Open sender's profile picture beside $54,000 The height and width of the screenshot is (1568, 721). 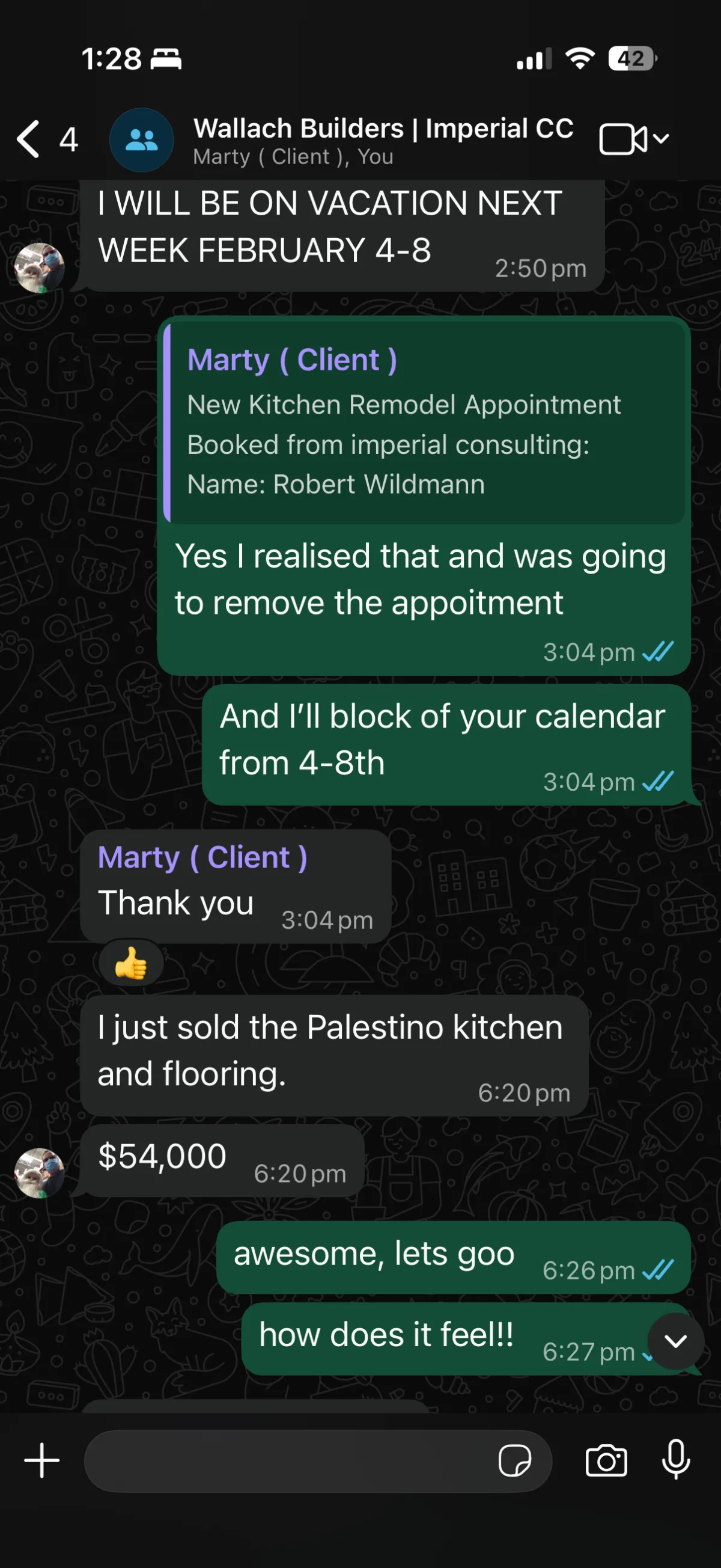(40, 1172)
